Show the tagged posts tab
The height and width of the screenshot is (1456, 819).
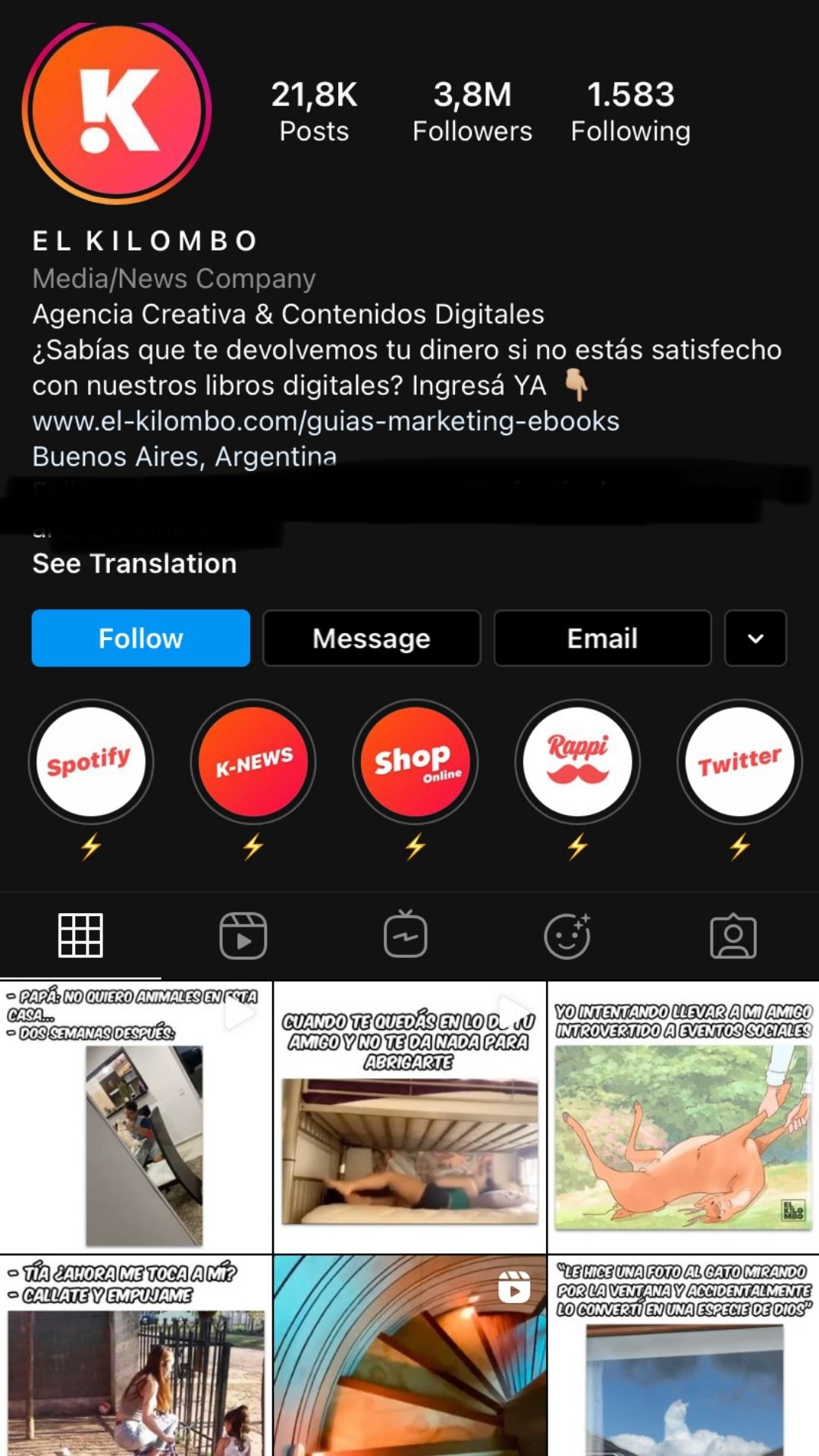click(733, 936)
